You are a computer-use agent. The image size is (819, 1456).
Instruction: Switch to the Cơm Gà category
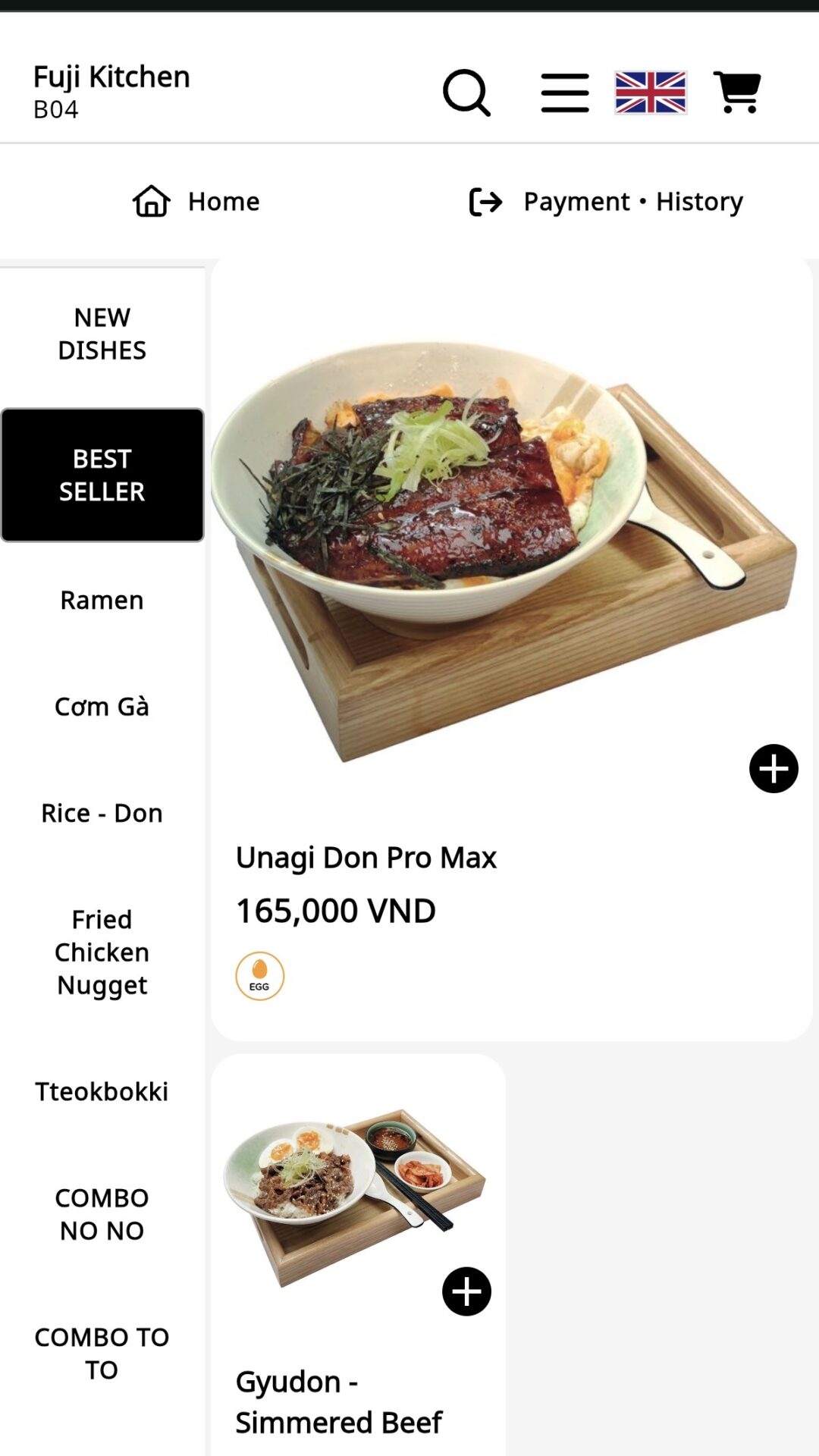pos(102,707)
